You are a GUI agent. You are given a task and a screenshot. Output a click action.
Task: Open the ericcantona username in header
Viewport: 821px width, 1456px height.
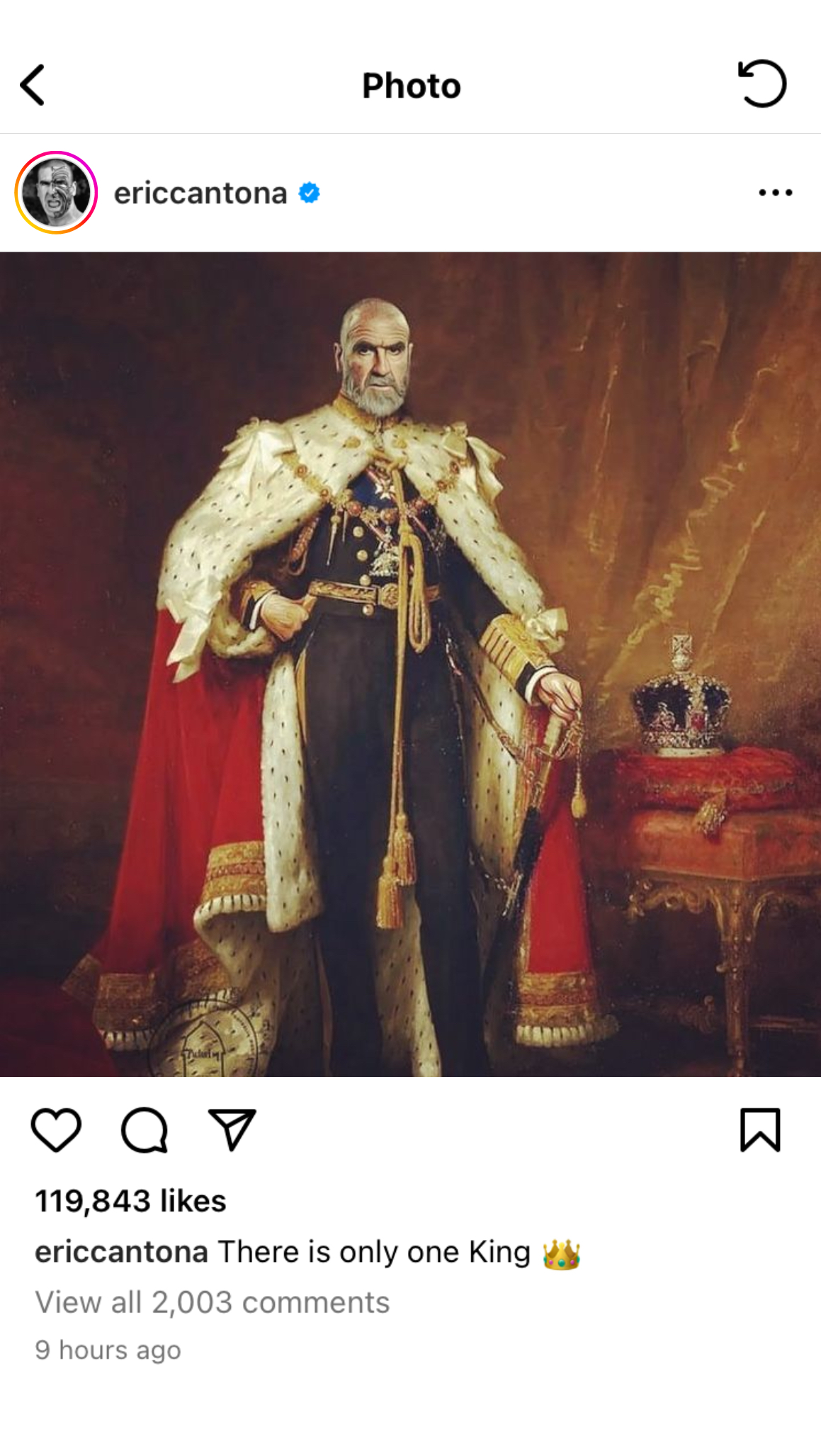point(200,193)
